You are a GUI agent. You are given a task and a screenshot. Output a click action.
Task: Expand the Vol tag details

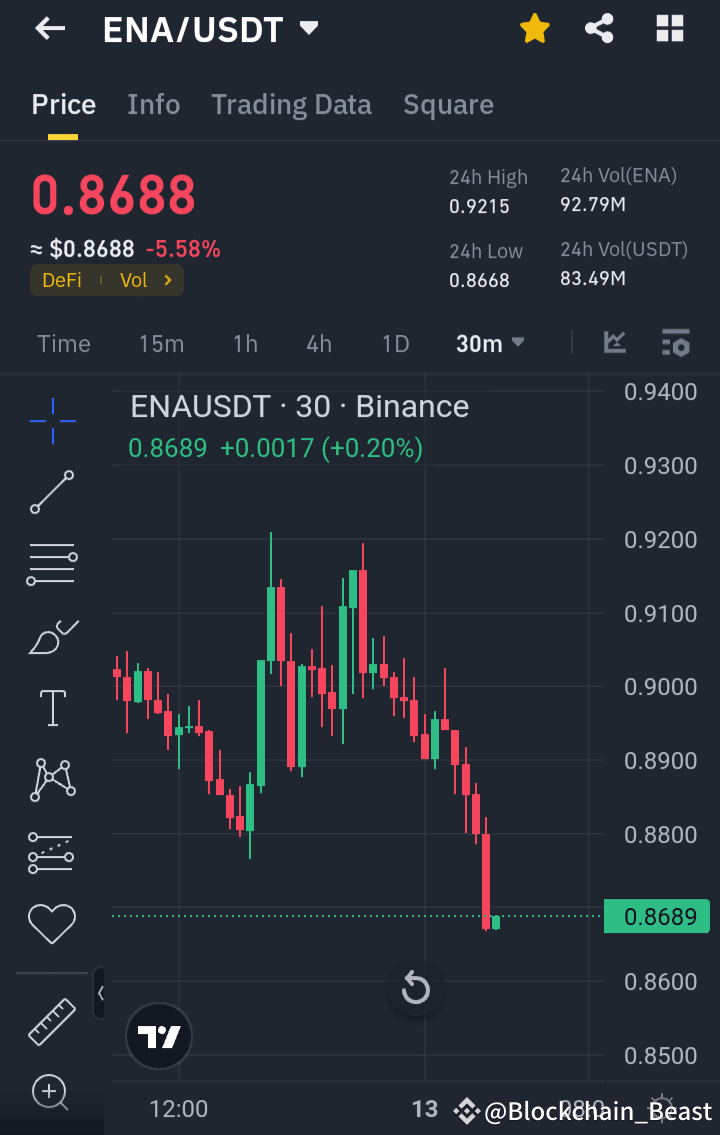pos(146,280)
